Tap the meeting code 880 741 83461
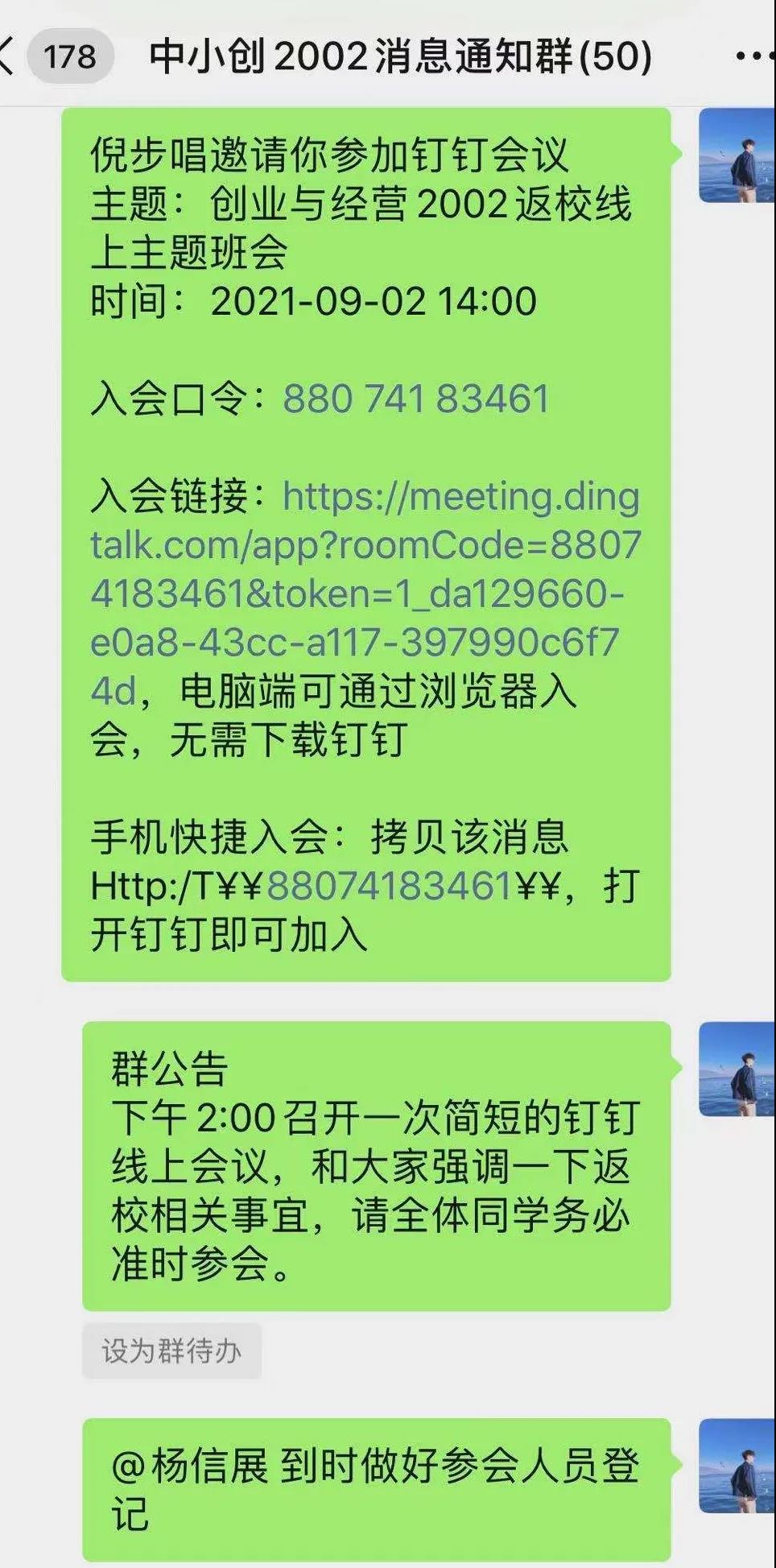This screenshot has height=1568, width=776. pyautogui.click(x=416, y=399)
